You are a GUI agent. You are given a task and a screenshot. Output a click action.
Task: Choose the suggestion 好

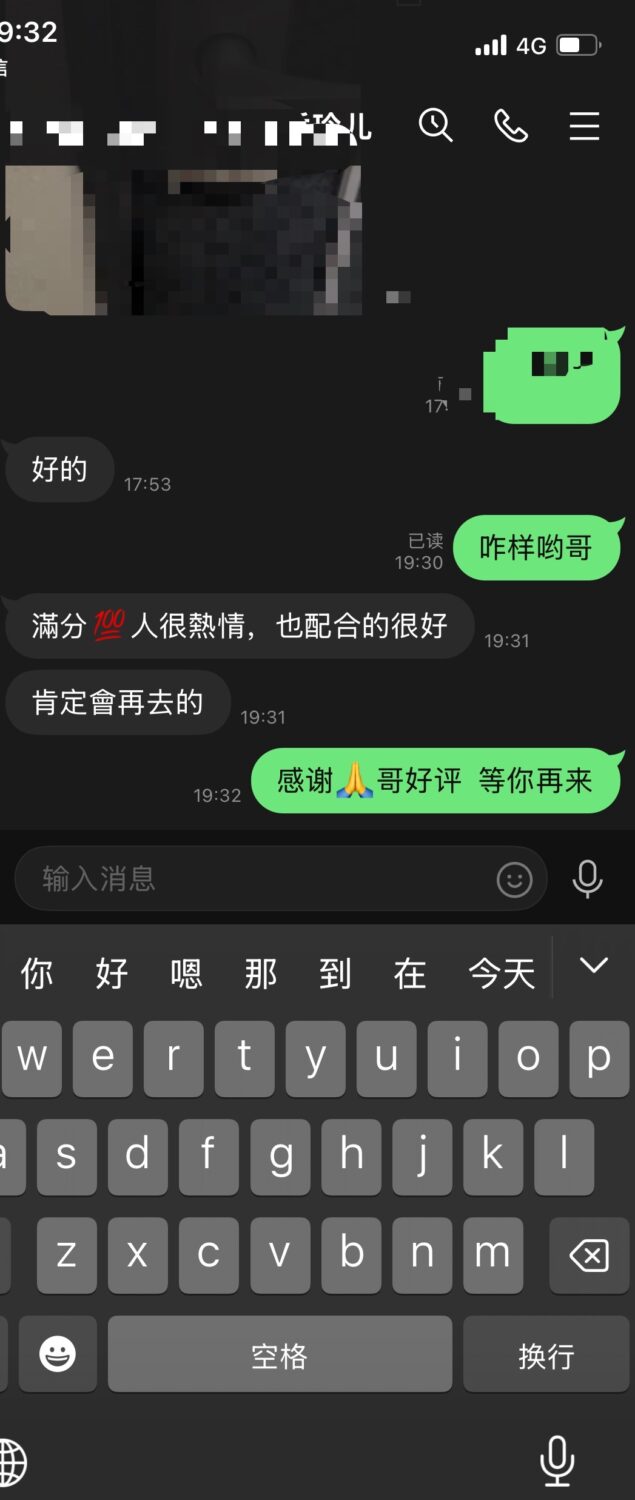click(111, 973)
